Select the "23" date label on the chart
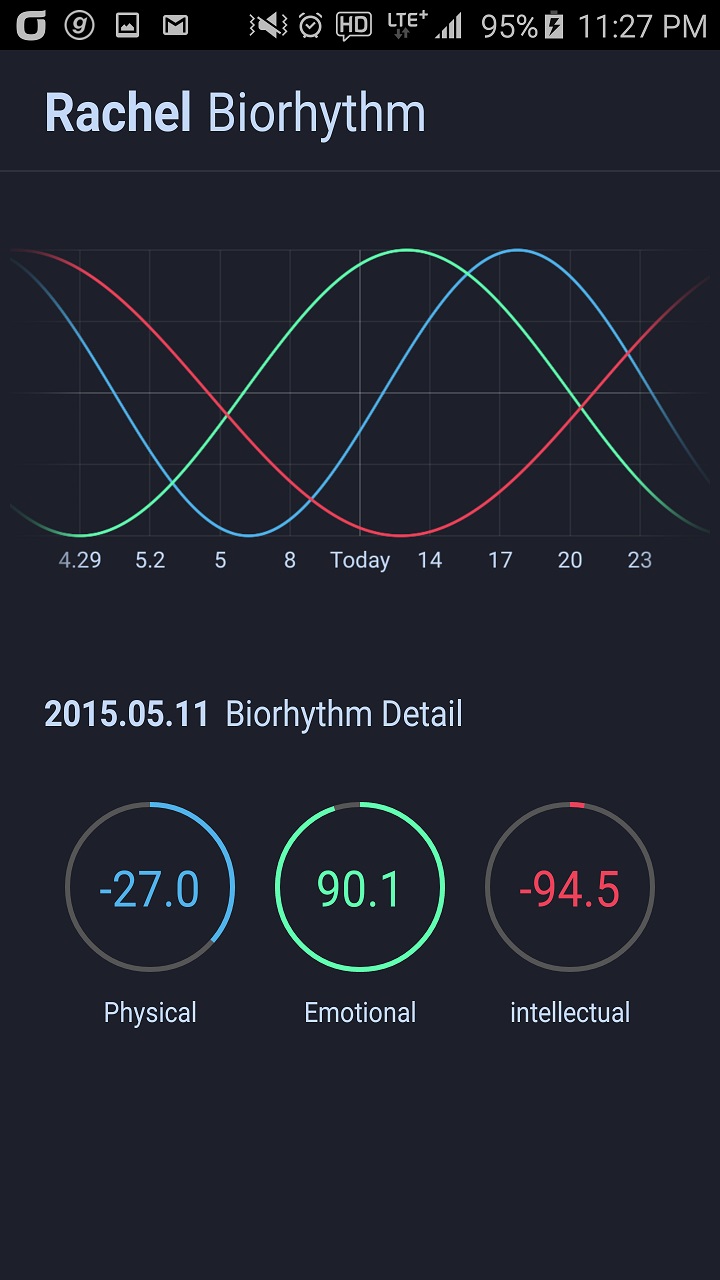This screenshot has width=720, height=1280. coord(639,560)
